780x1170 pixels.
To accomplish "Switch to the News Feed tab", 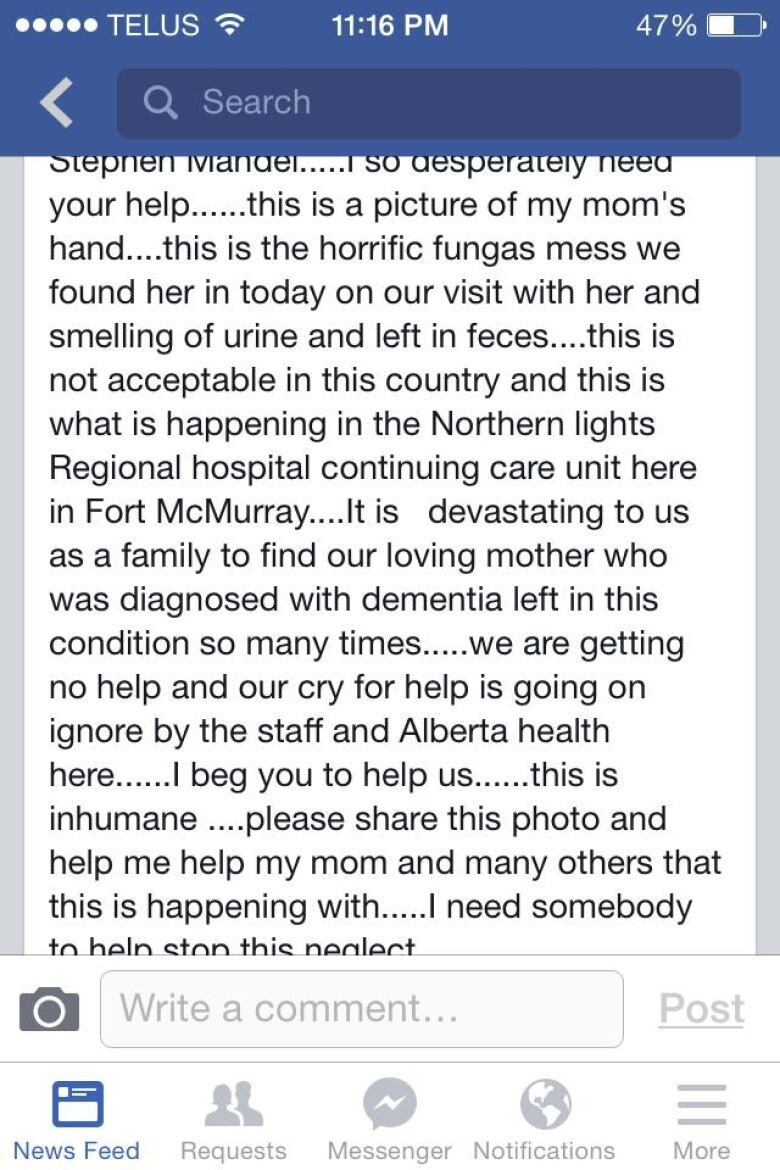I will (77, 1120).
